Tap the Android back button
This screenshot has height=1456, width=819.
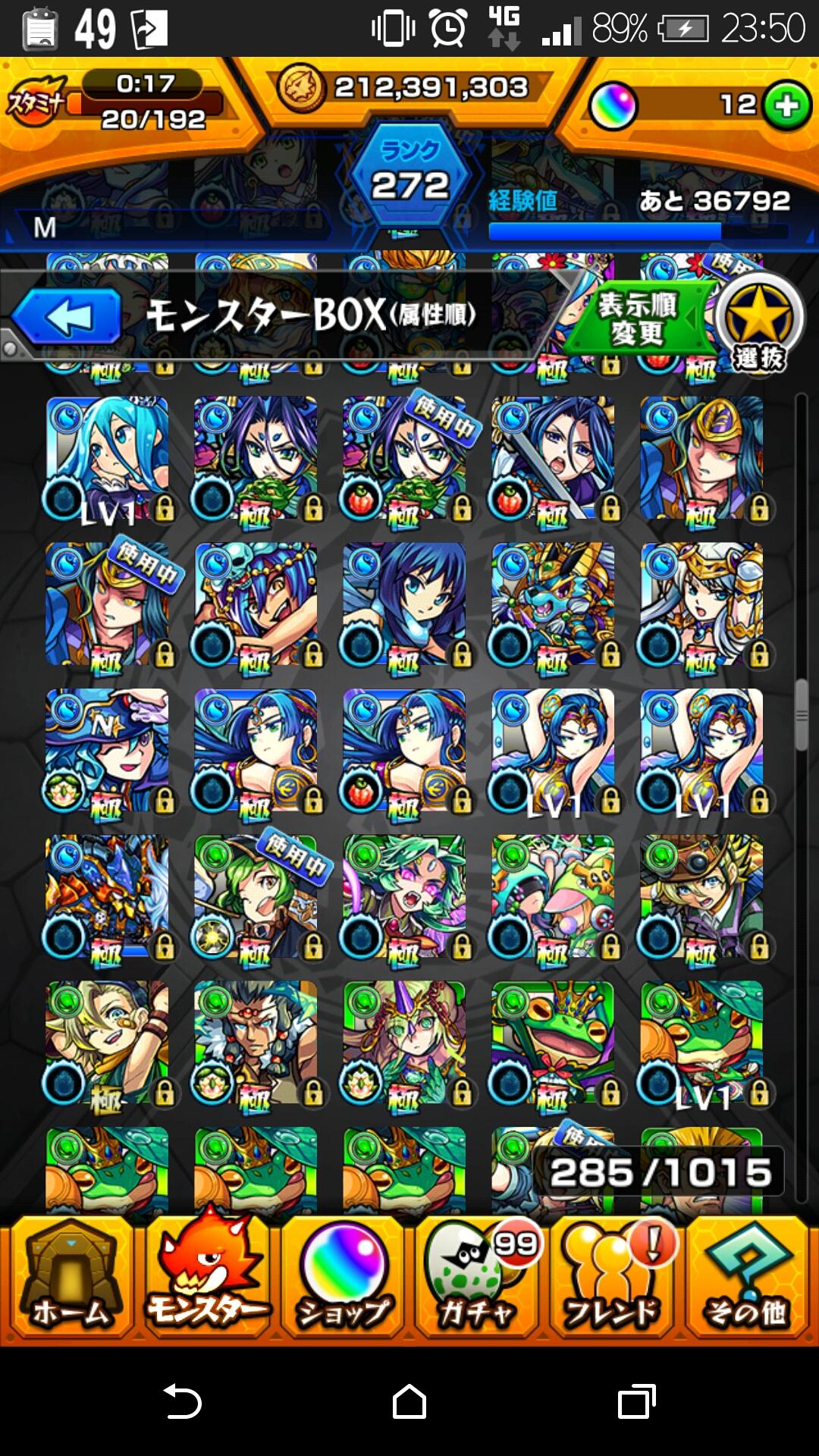click(182, 1401)
